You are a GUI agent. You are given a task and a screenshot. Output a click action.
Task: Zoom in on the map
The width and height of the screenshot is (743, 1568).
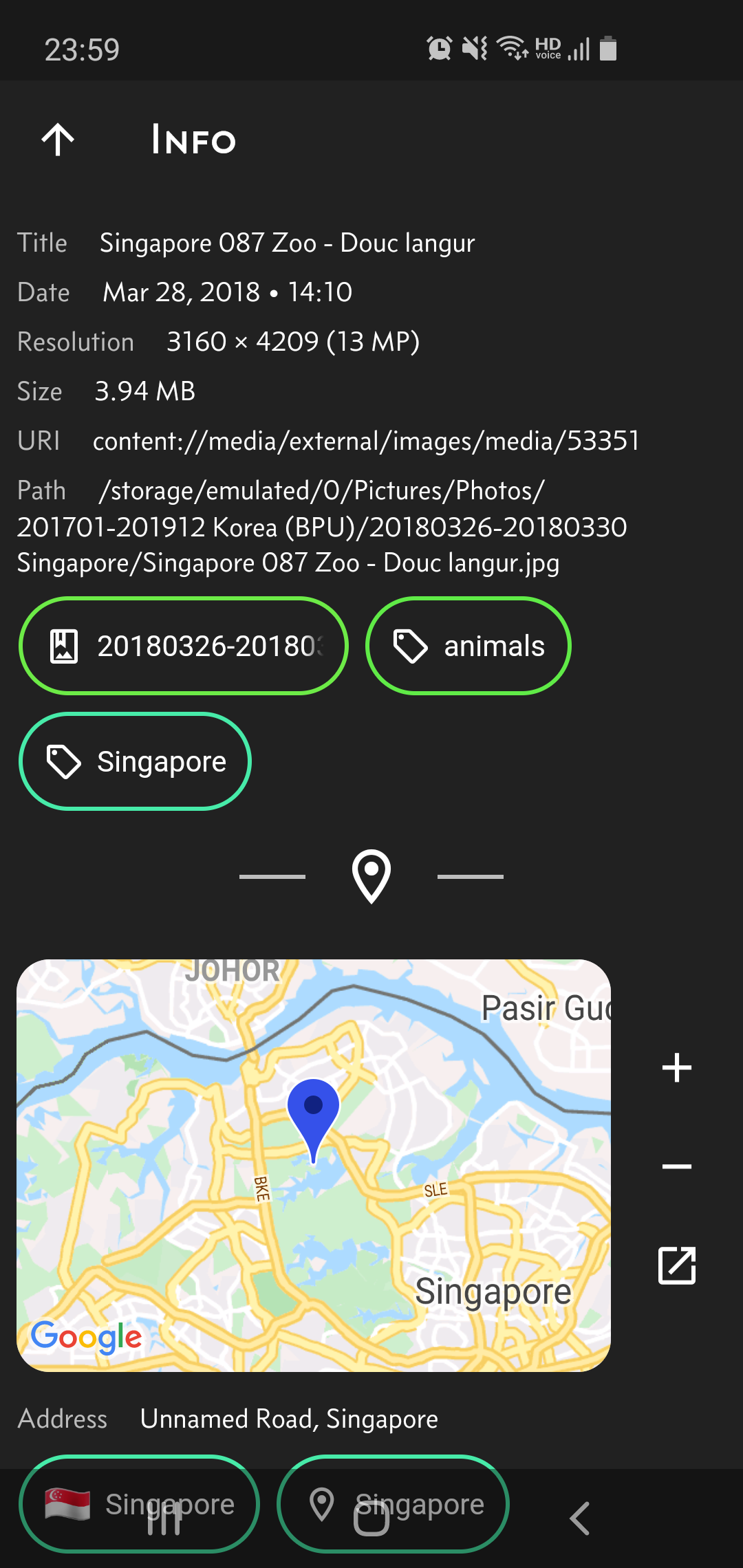coord(677,1067)
